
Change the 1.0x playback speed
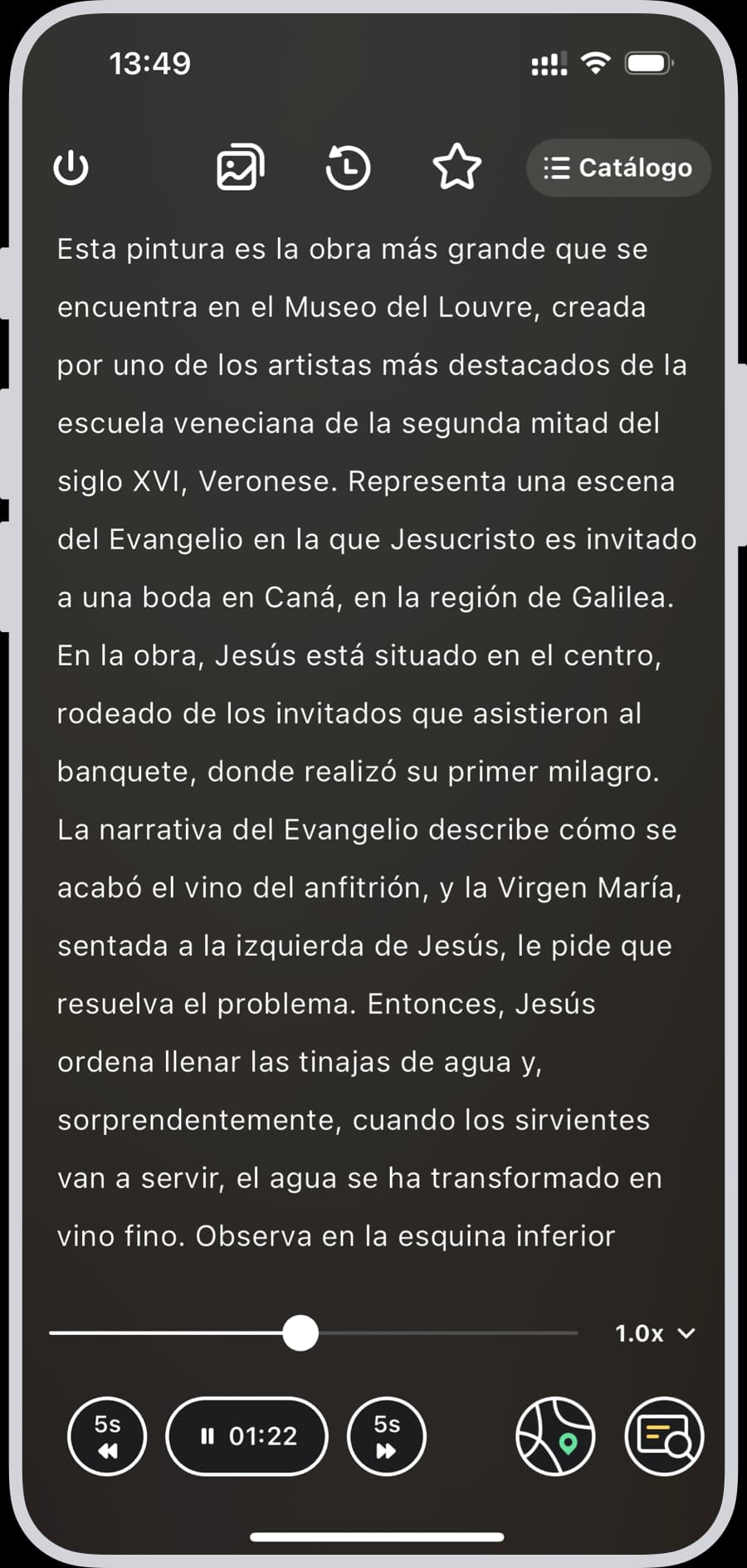coord(654,1333)
